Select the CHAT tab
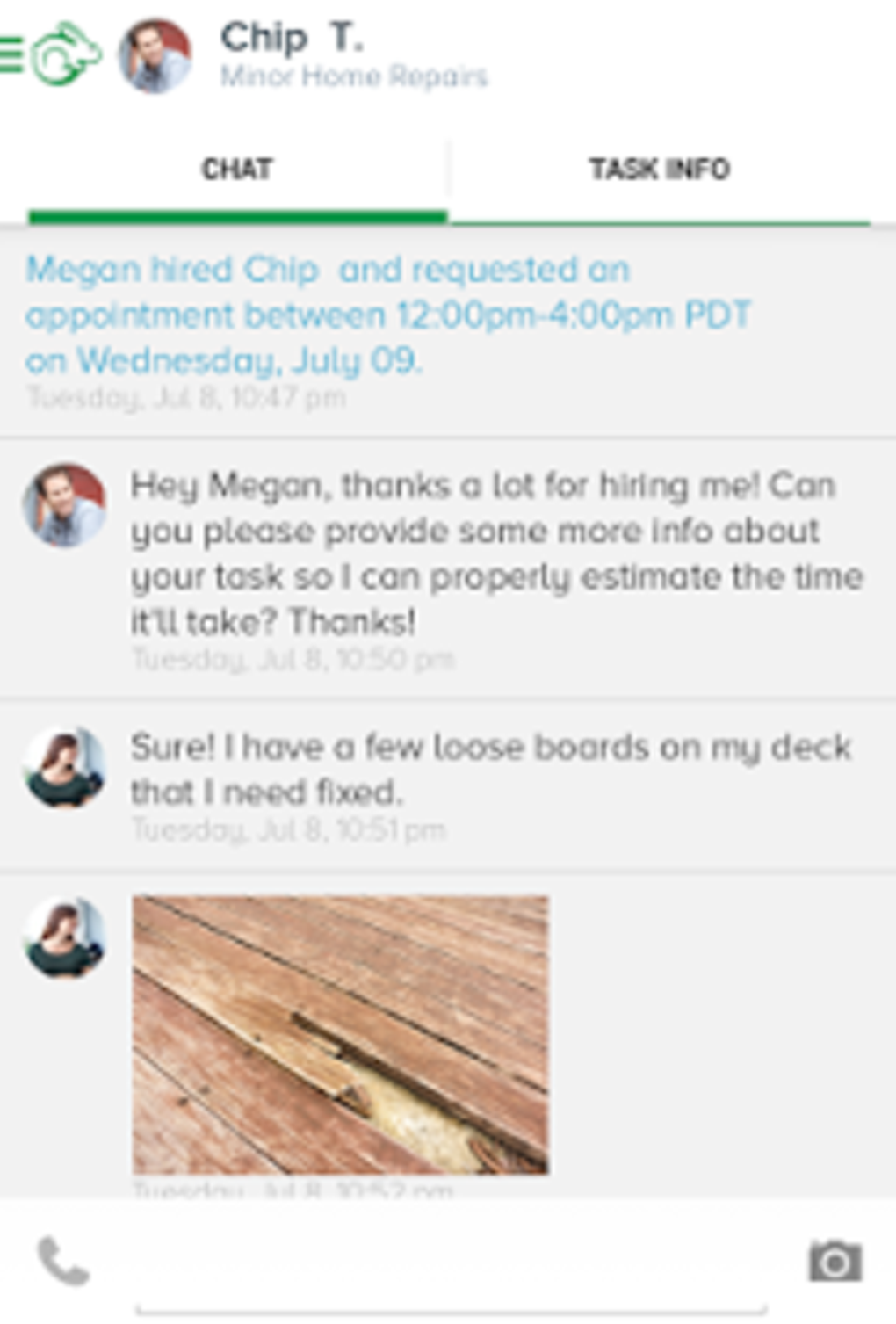This screenshot has height=1324, width=896. (x=237, y=168)
